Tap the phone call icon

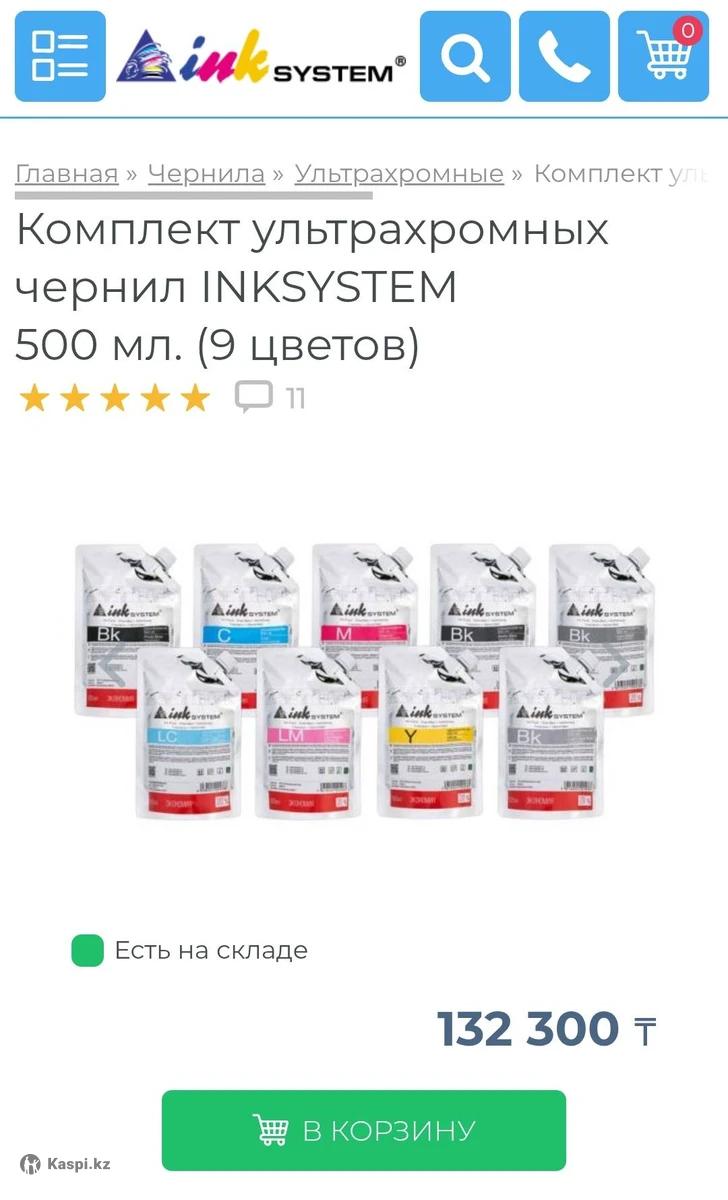564,56
